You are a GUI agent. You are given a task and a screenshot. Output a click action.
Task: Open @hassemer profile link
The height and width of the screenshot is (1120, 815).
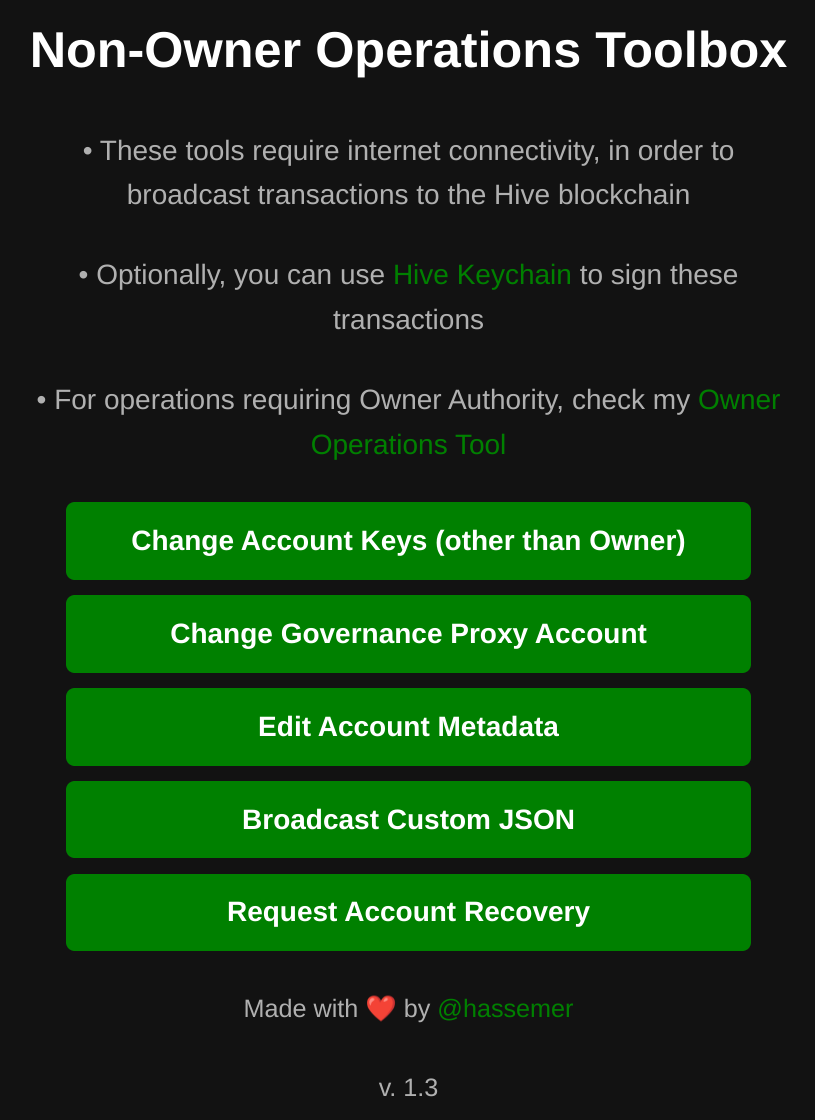(x=505, y=1009)
